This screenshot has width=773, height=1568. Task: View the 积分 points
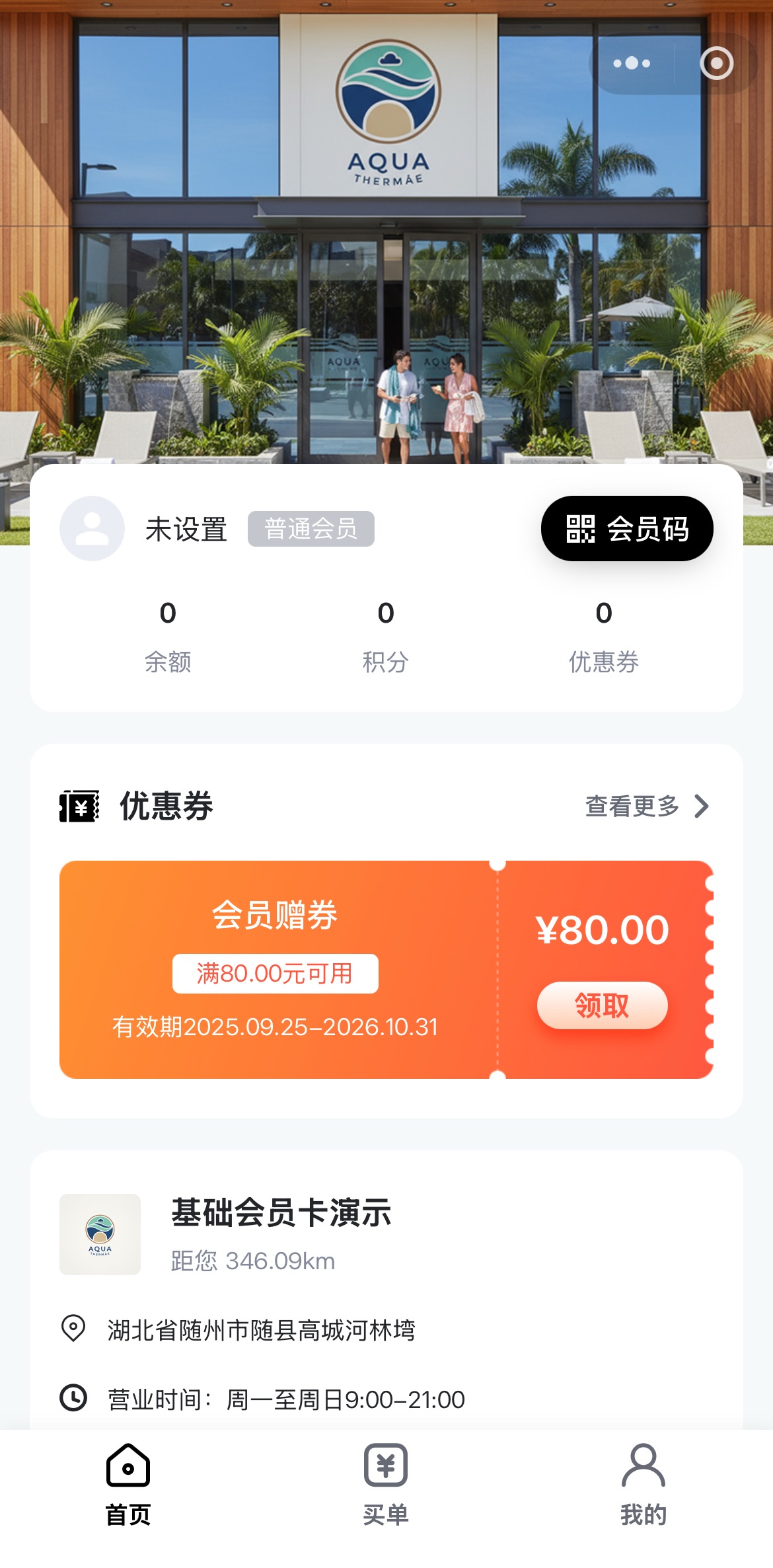(386, 635)
